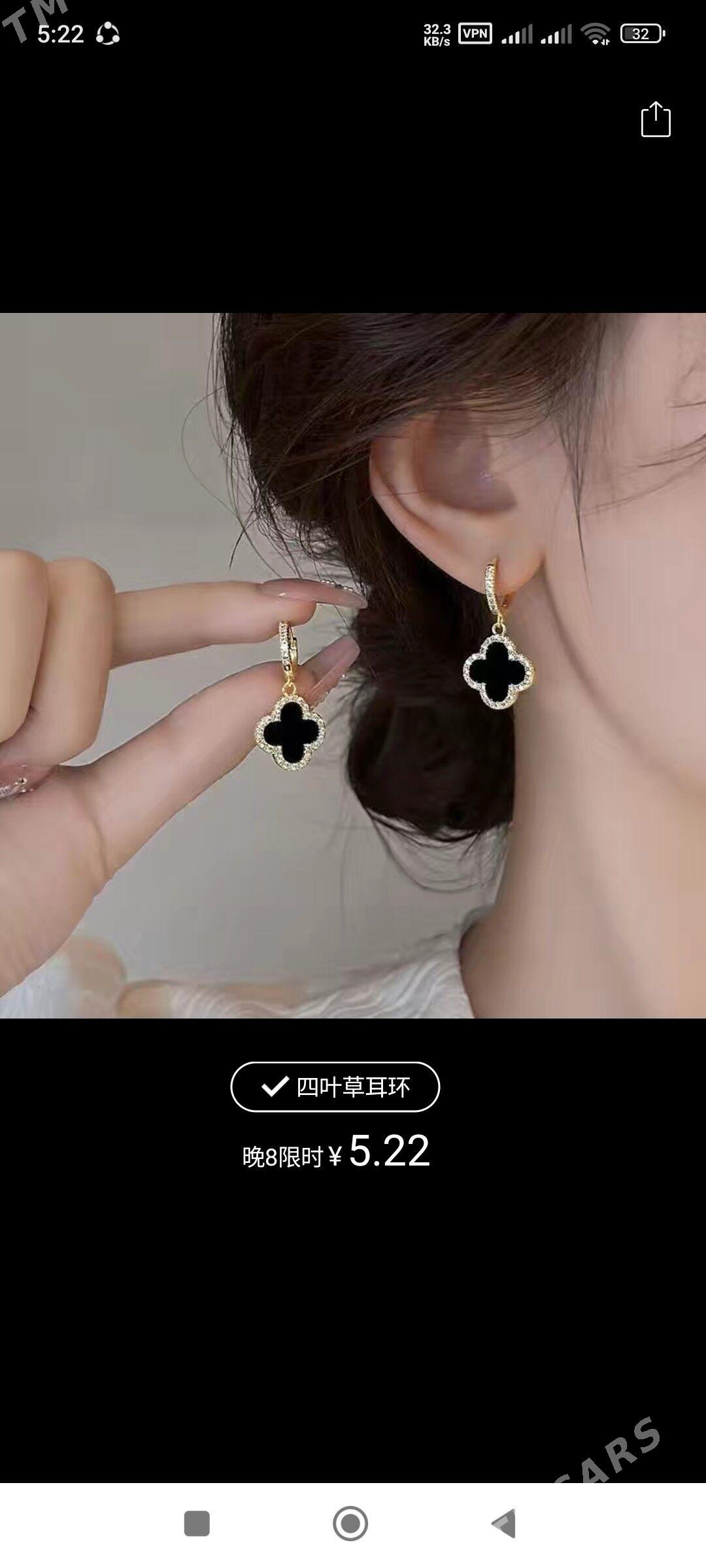The image size is (706, 1568).
Task: Select the 四叶草耳环 variant chip
Action: (x=335, y=1086)
